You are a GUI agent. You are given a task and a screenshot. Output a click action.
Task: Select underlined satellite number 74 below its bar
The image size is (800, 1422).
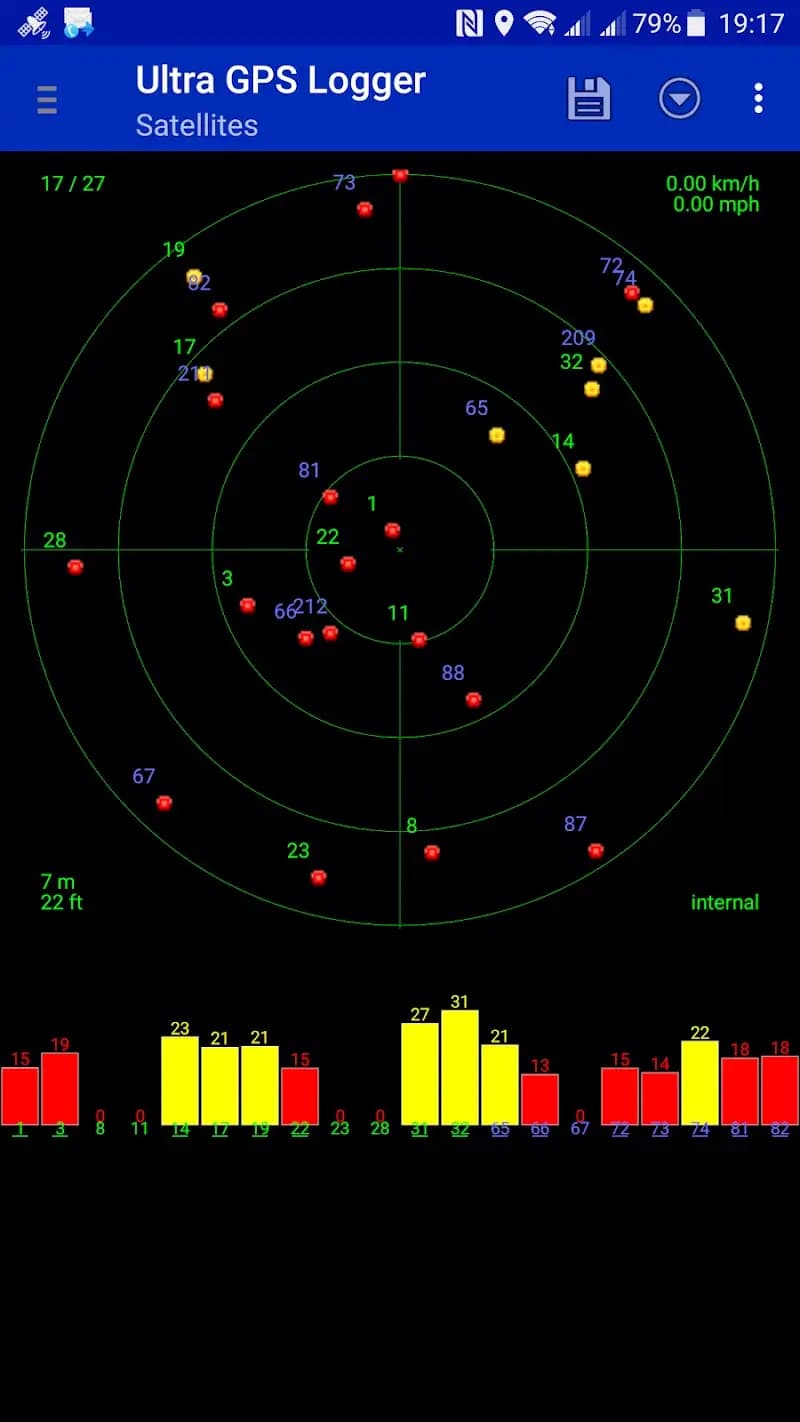coord(700,1128)
